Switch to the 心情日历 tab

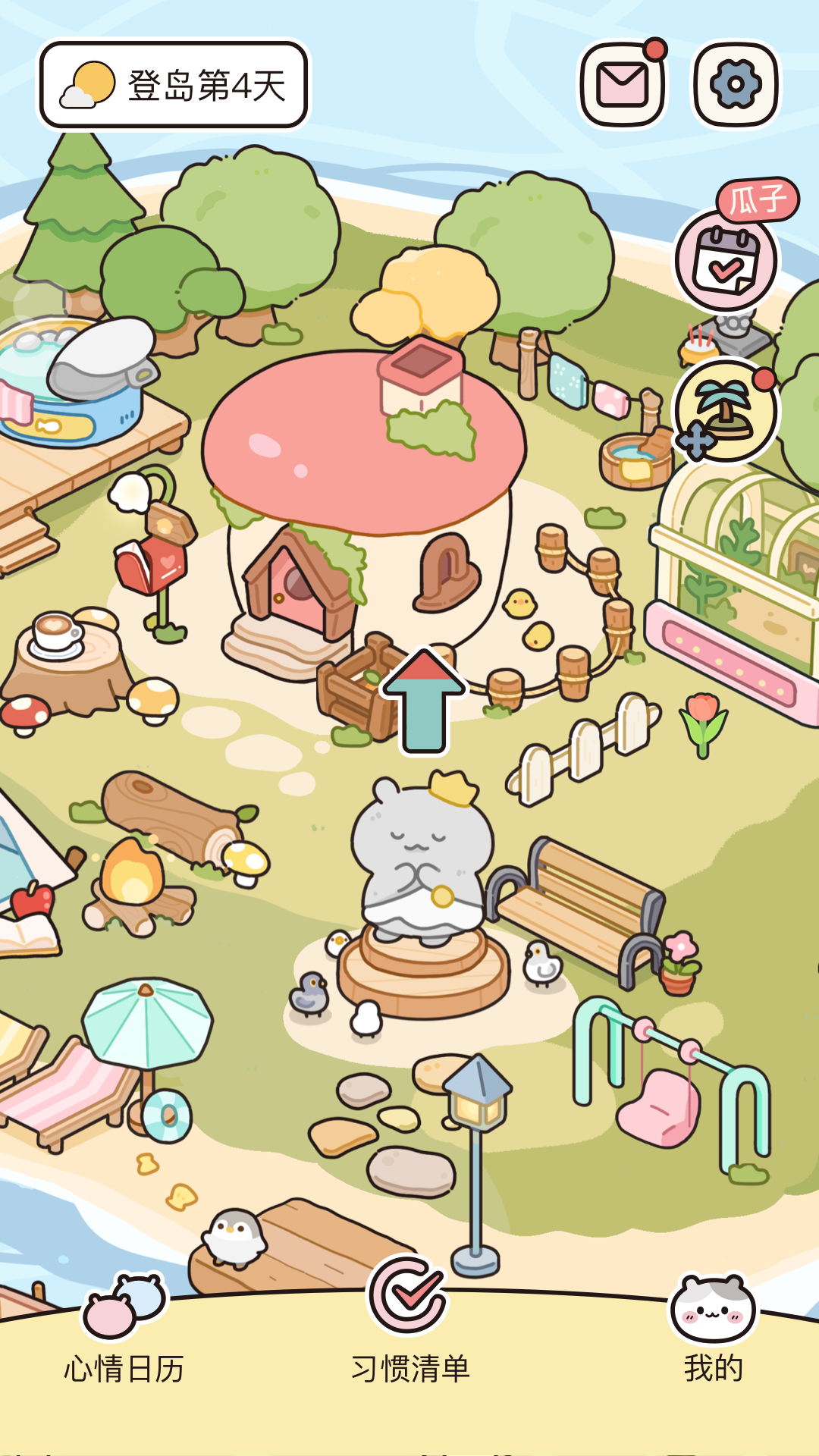[x=124, y=1335]
